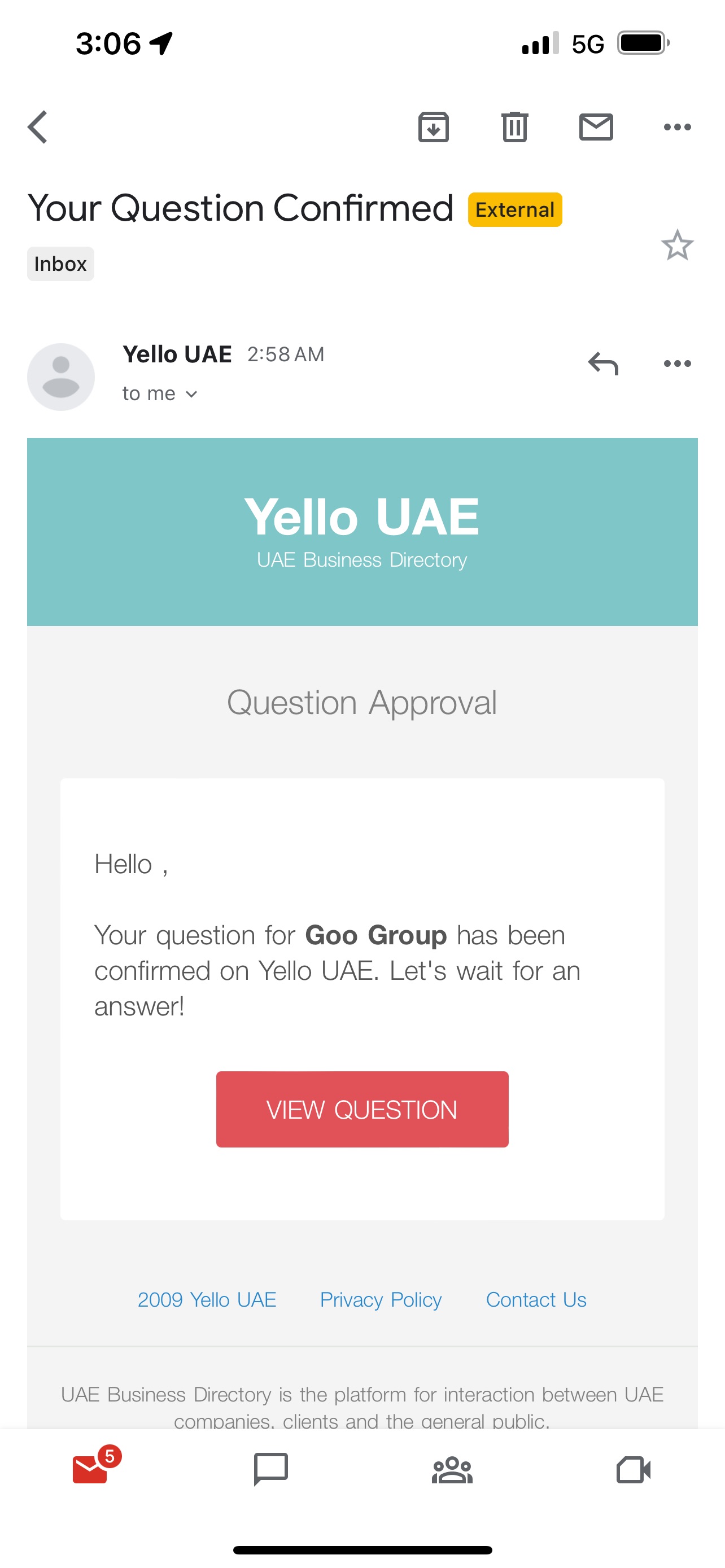The width and height of the screenshot is (725, 1568).
Task: Open the 2009 Yello UAE link
Action: (207, 1299)
